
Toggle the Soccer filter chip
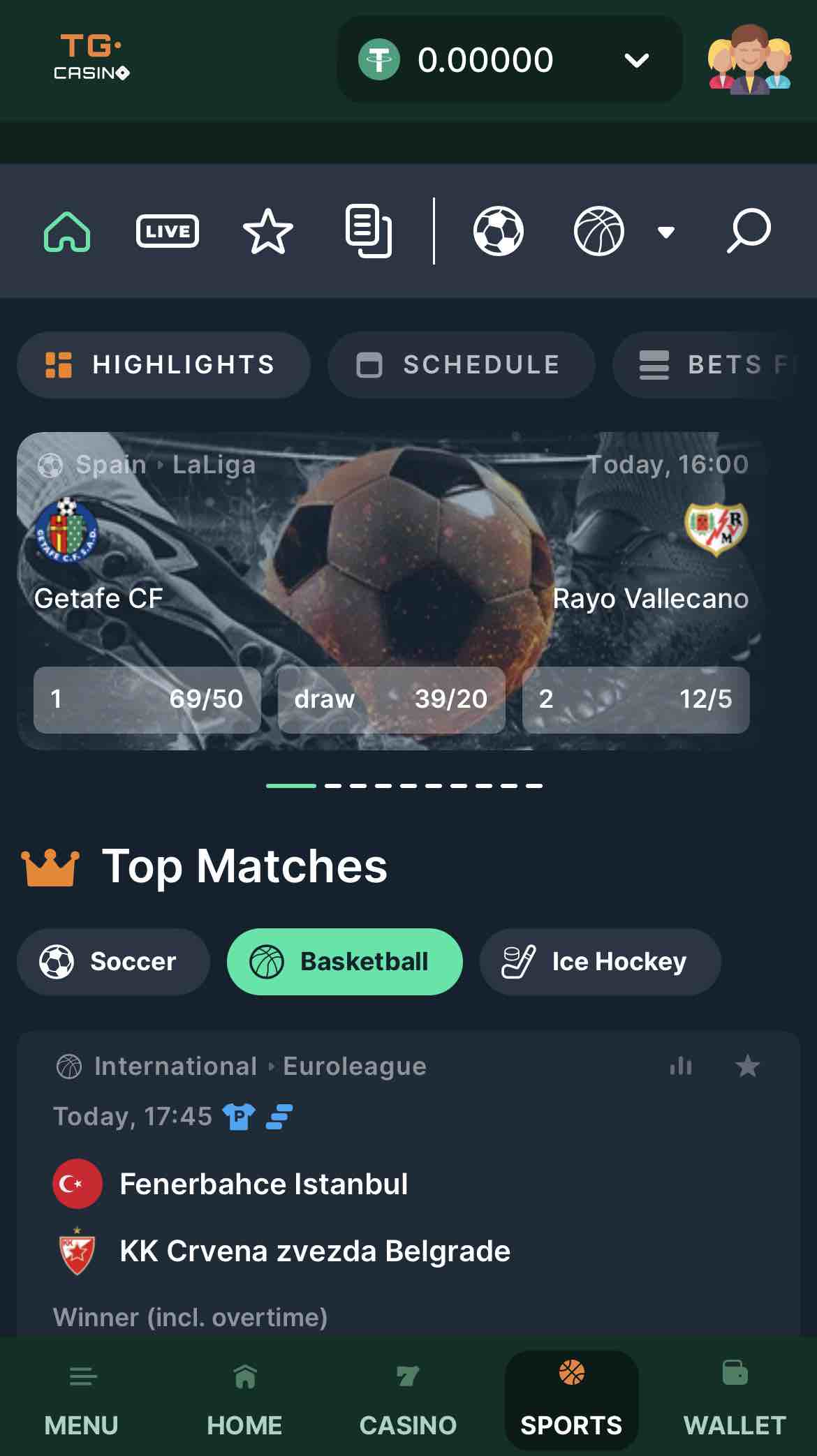pos(112,961)
